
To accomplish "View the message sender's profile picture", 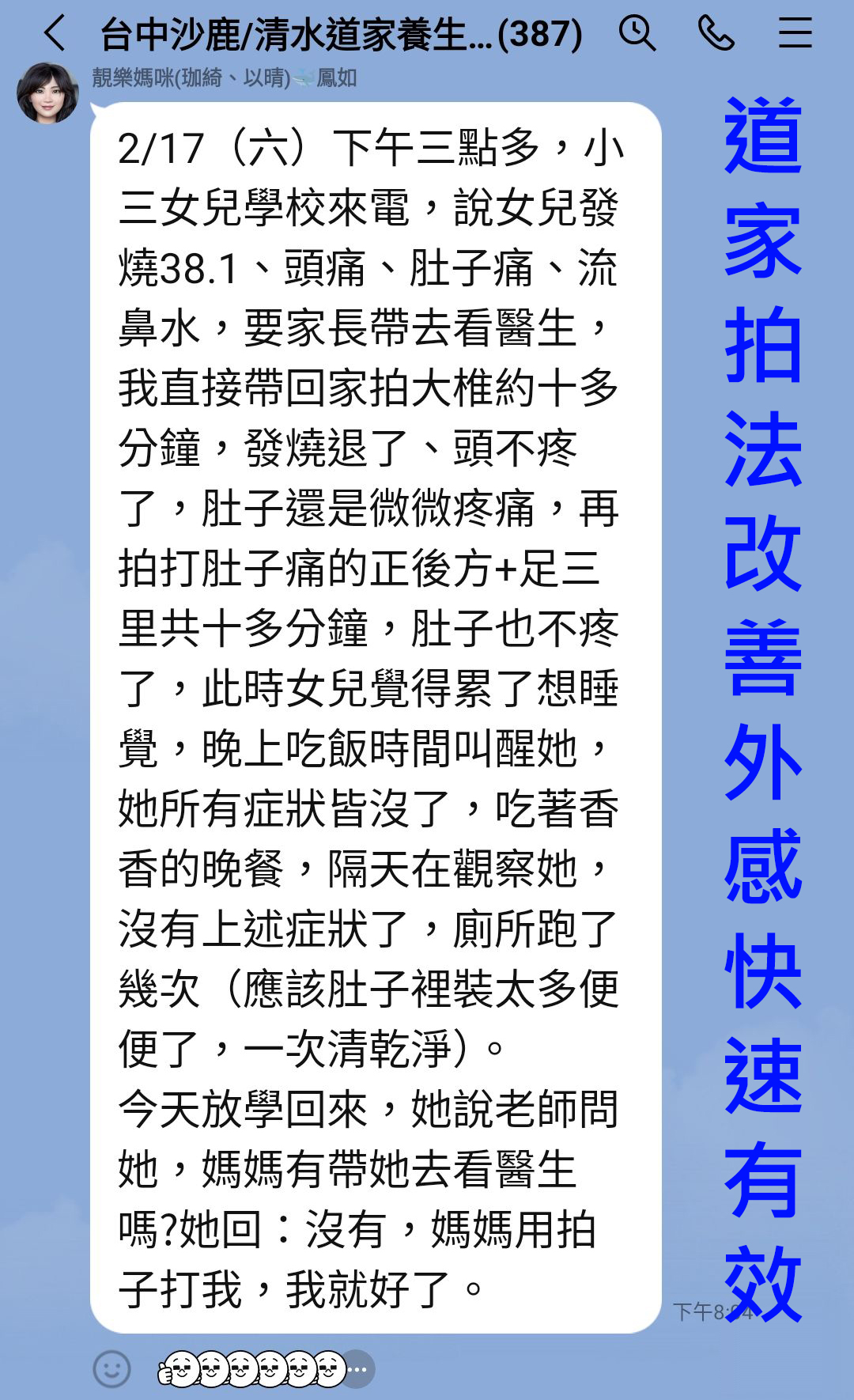I will pos(47,93).
